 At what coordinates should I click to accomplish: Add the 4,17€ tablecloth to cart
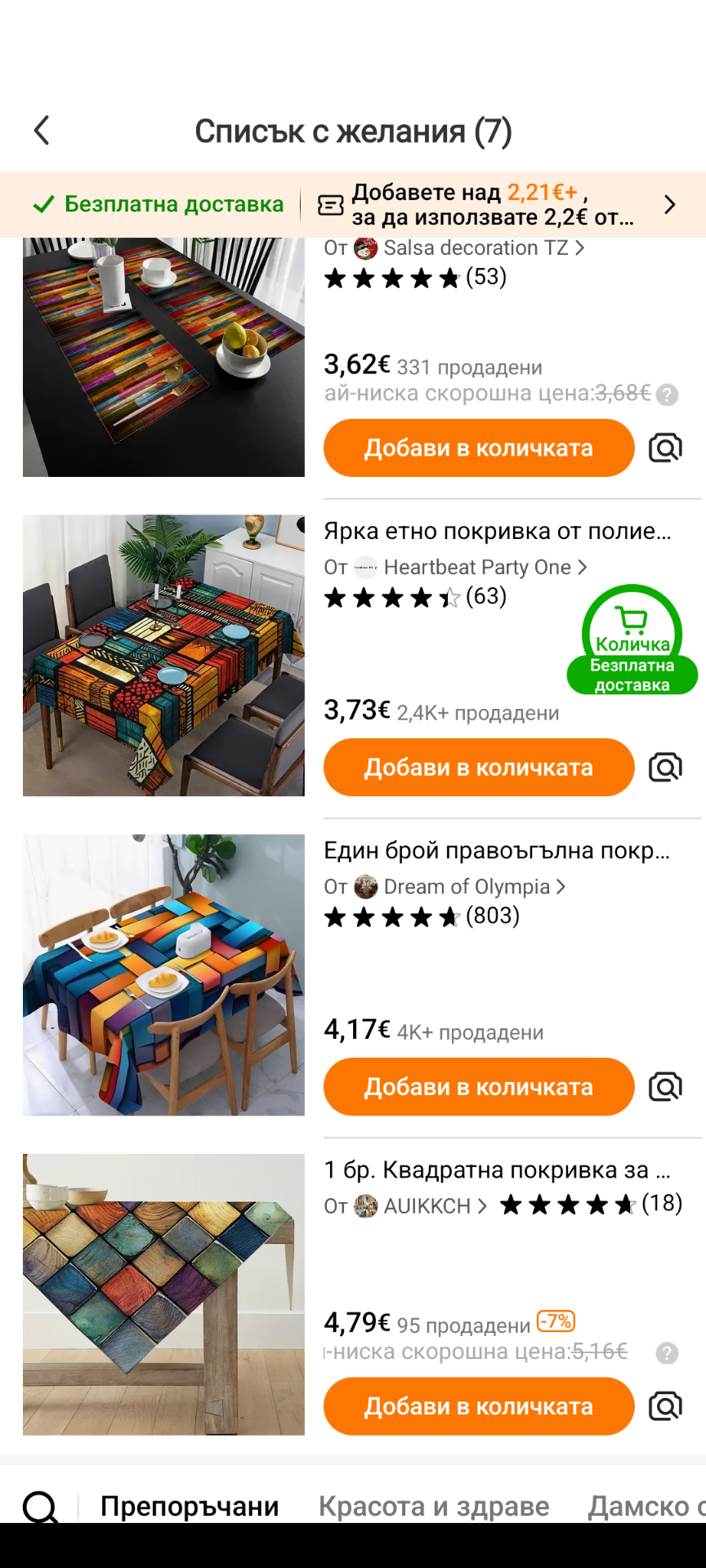pos(479,1087)
